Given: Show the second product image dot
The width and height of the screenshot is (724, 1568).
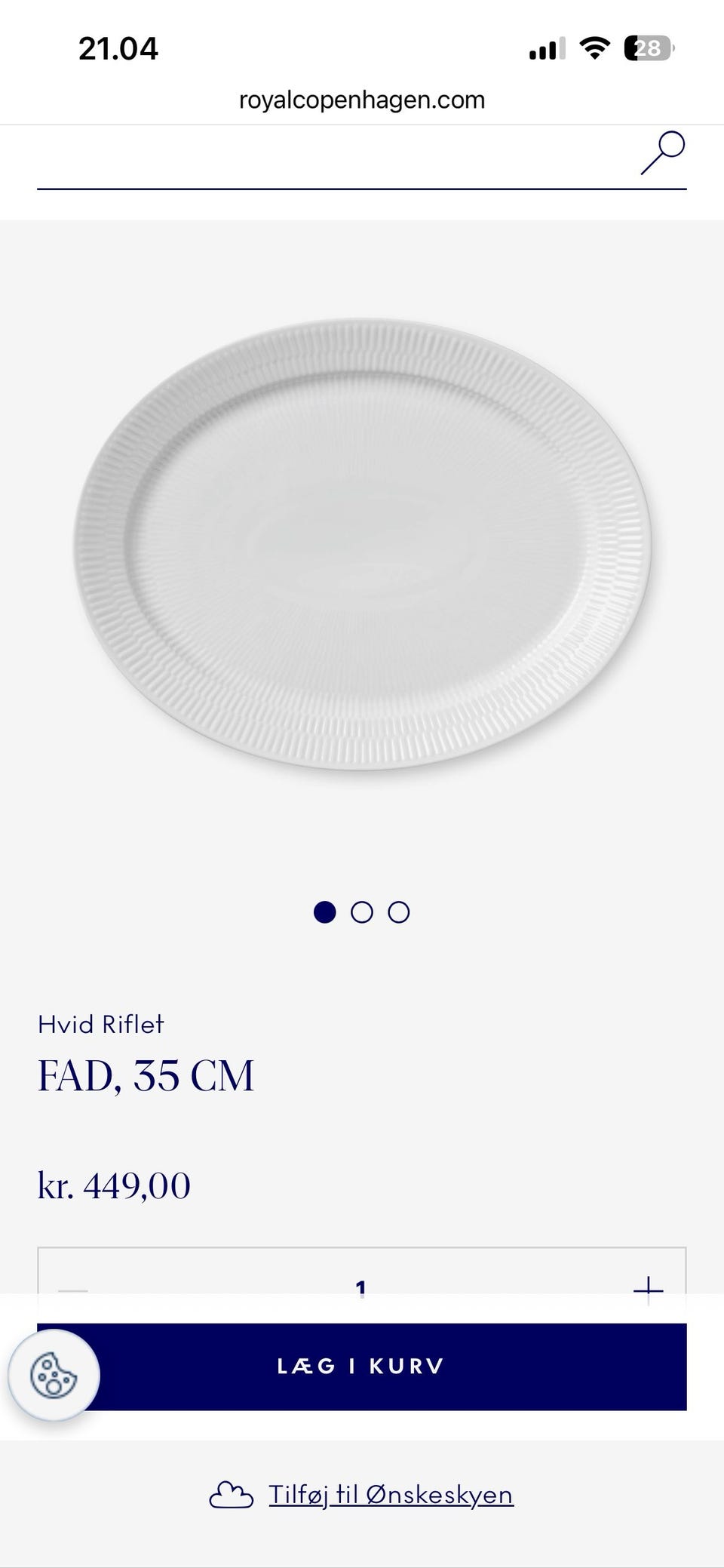Looking at the screenshot, I should pos(362,912).
